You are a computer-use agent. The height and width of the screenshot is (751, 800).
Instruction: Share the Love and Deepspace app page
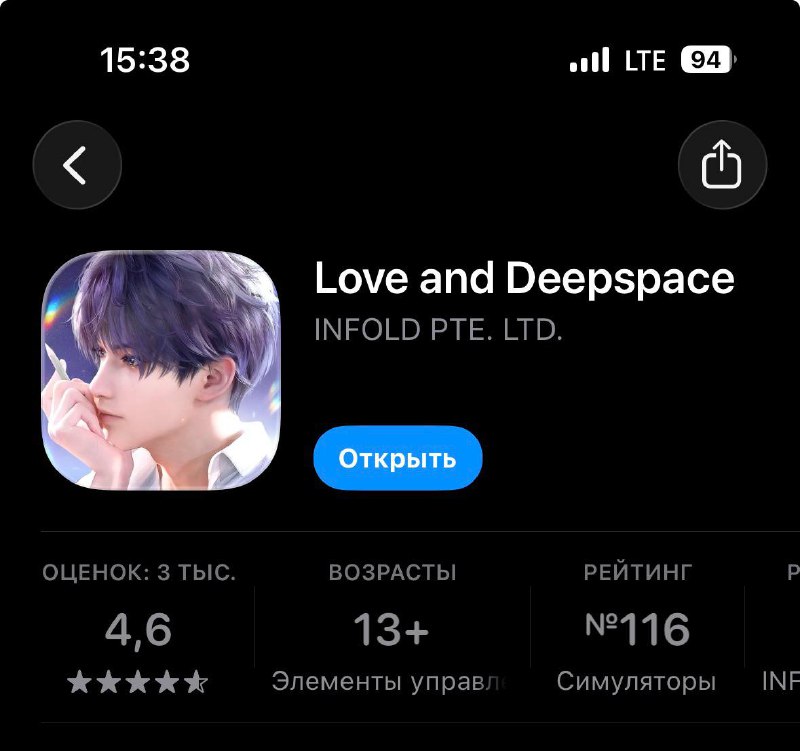coord(722,165)
